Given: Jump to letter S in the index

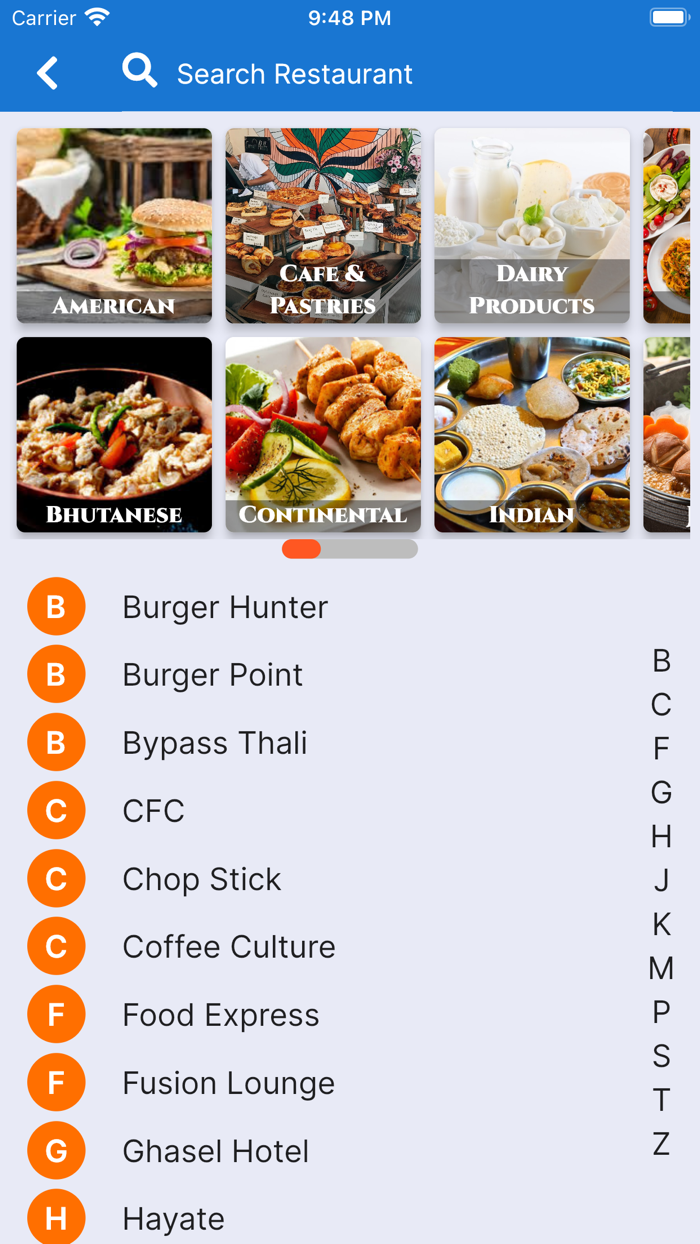Looking at the screenshot, I should click(x=661, y=1056).
